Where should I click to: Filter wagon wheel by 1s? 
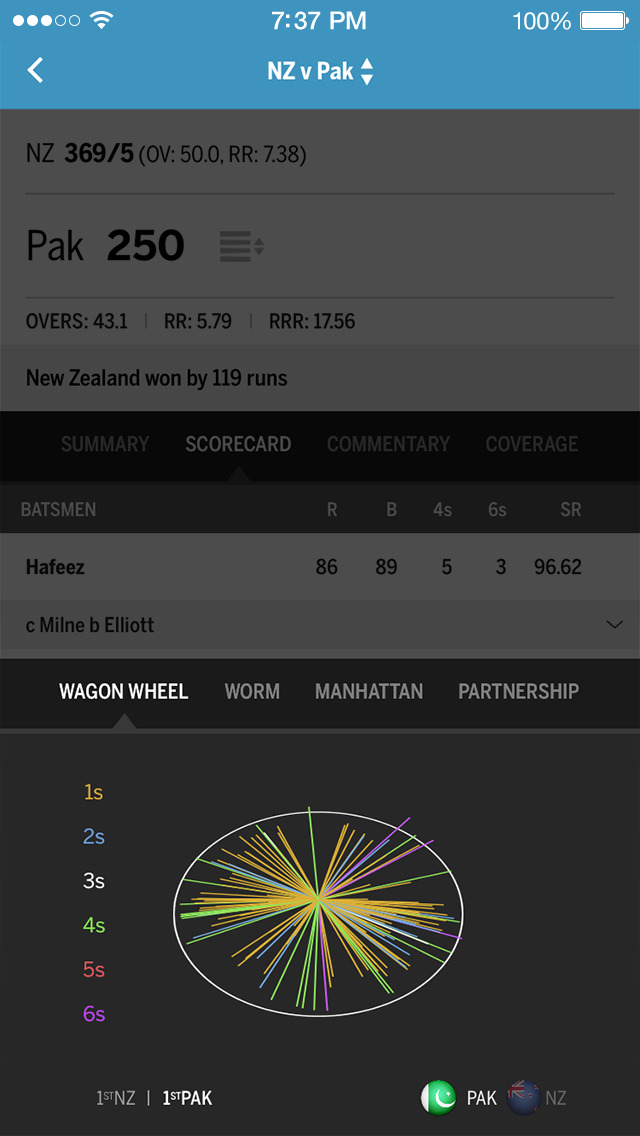[x=94, y=793]
